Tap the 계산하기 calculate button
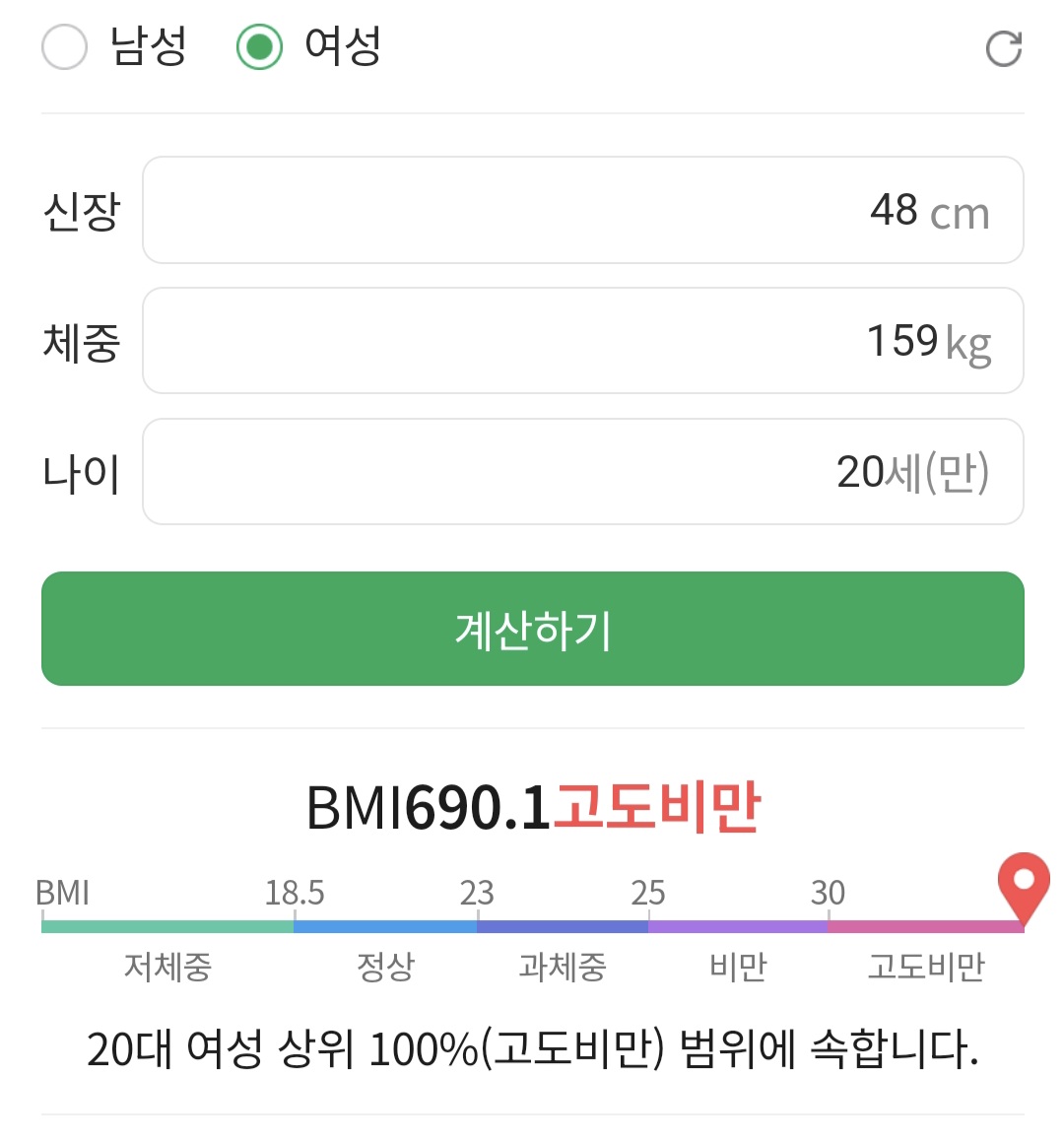Screen dimensions: 1064x1139 [x=532, y=629]
